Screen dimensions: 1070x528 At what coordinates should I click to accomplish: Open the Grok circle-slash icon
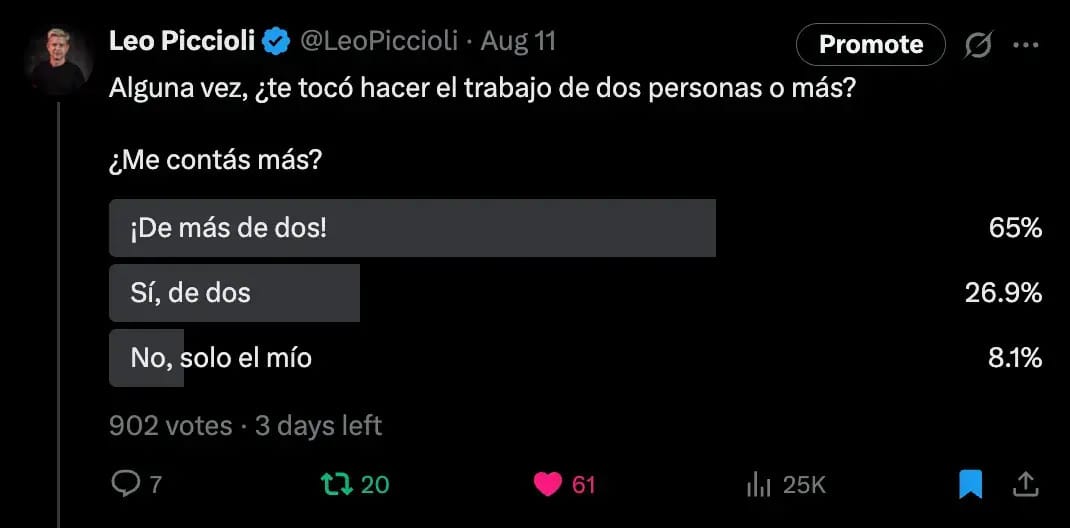pos(977,45)
